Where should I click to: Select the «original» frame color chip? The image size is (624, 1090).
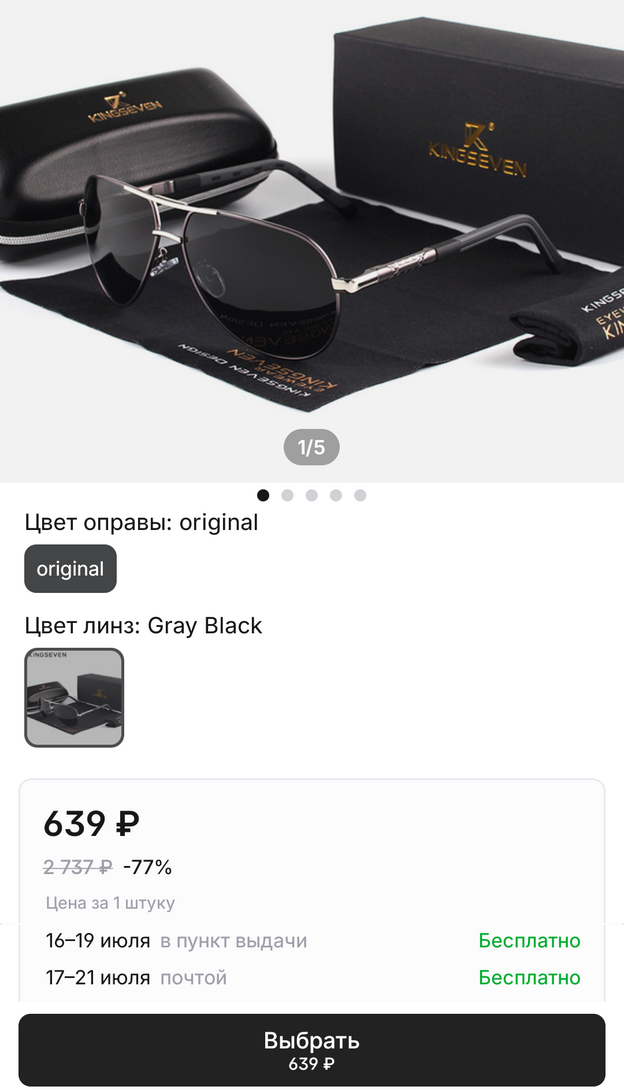click(x=70, y=569)
